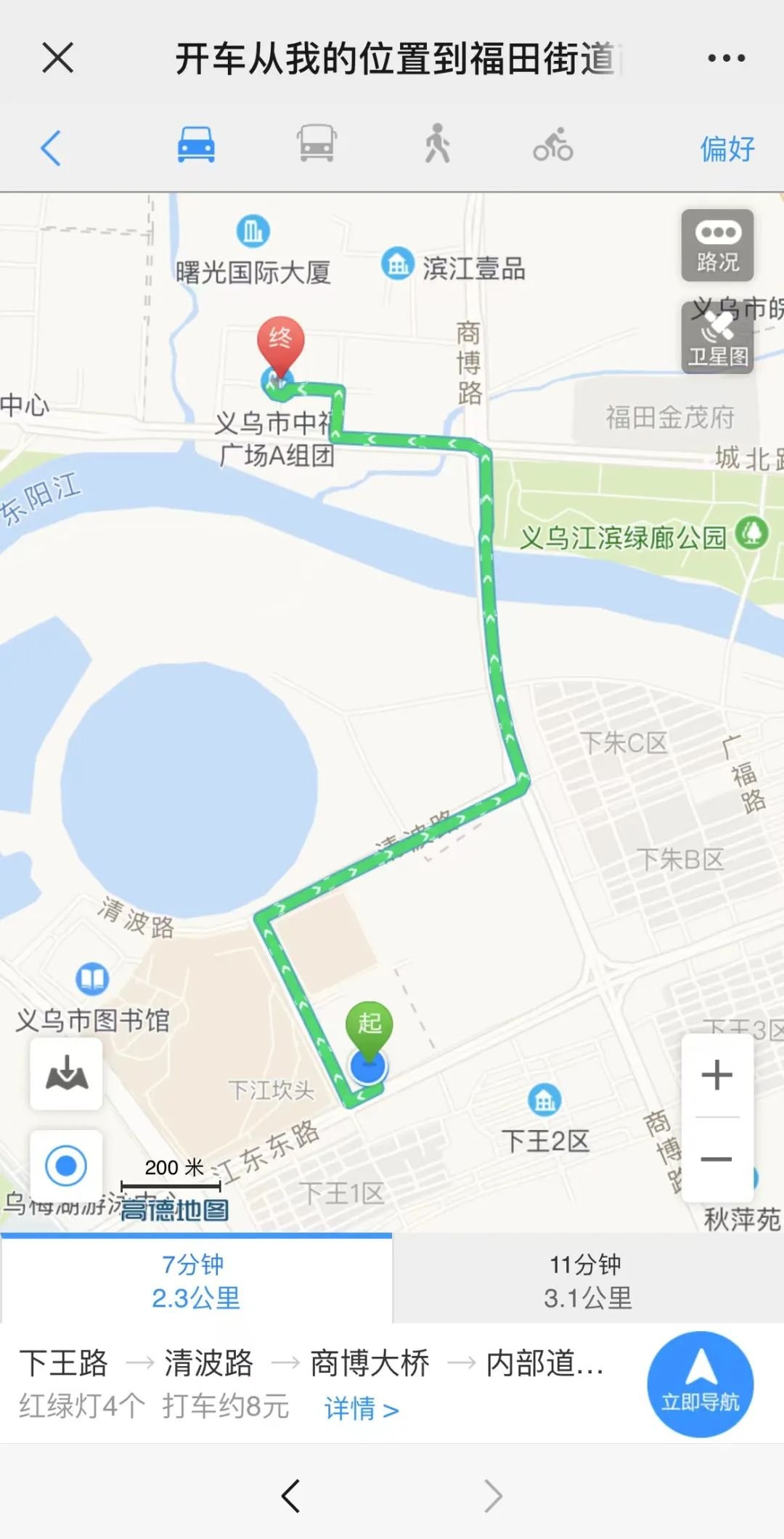Image resolution: width=784 pixels, height=1539 pixels.
Task: Go back using bottom browser arrow
Action: [x=290, y=1496]
